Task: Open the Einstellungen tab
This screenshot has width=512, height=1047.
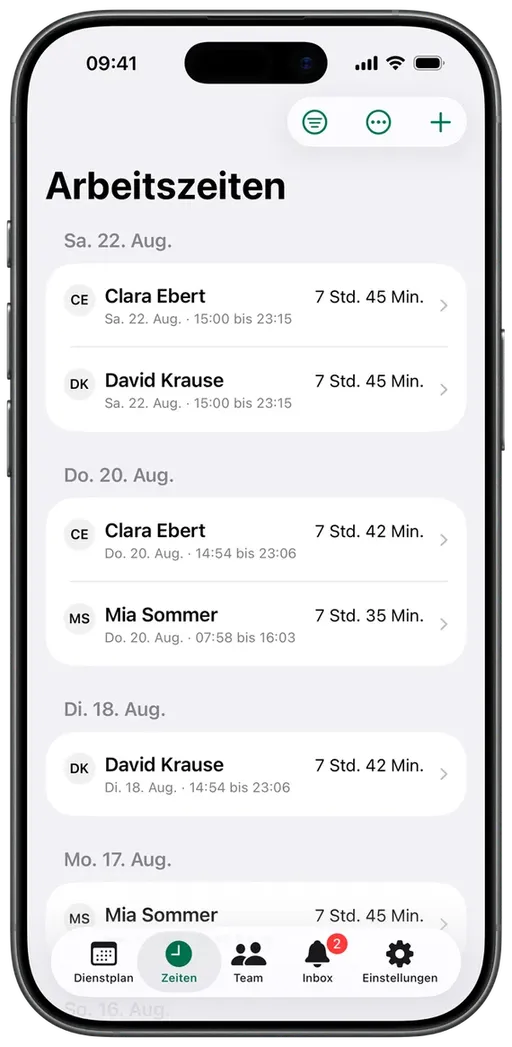Action: 400,962
